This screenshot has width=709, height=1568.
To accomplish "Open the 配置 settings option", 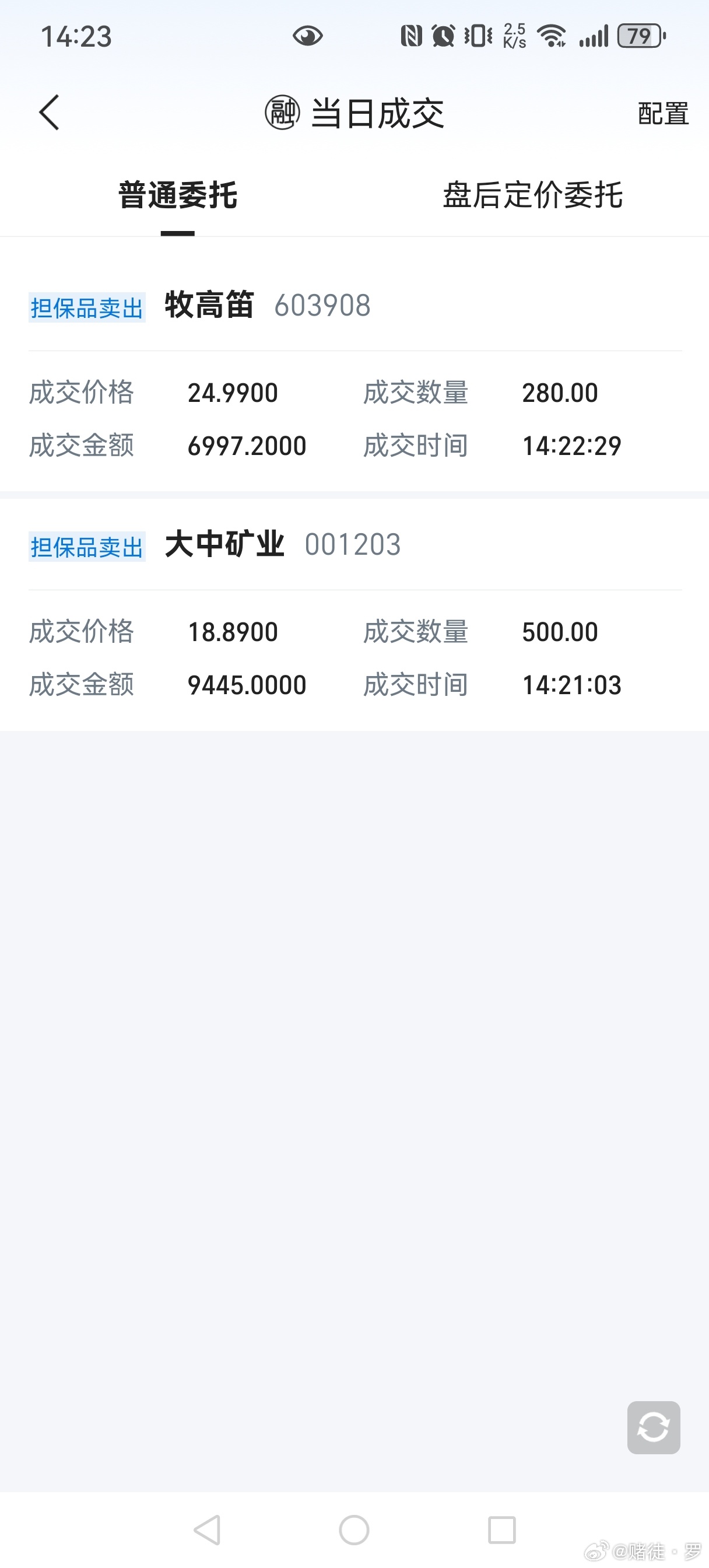I will pyautogui.click(x=663, y=112).
